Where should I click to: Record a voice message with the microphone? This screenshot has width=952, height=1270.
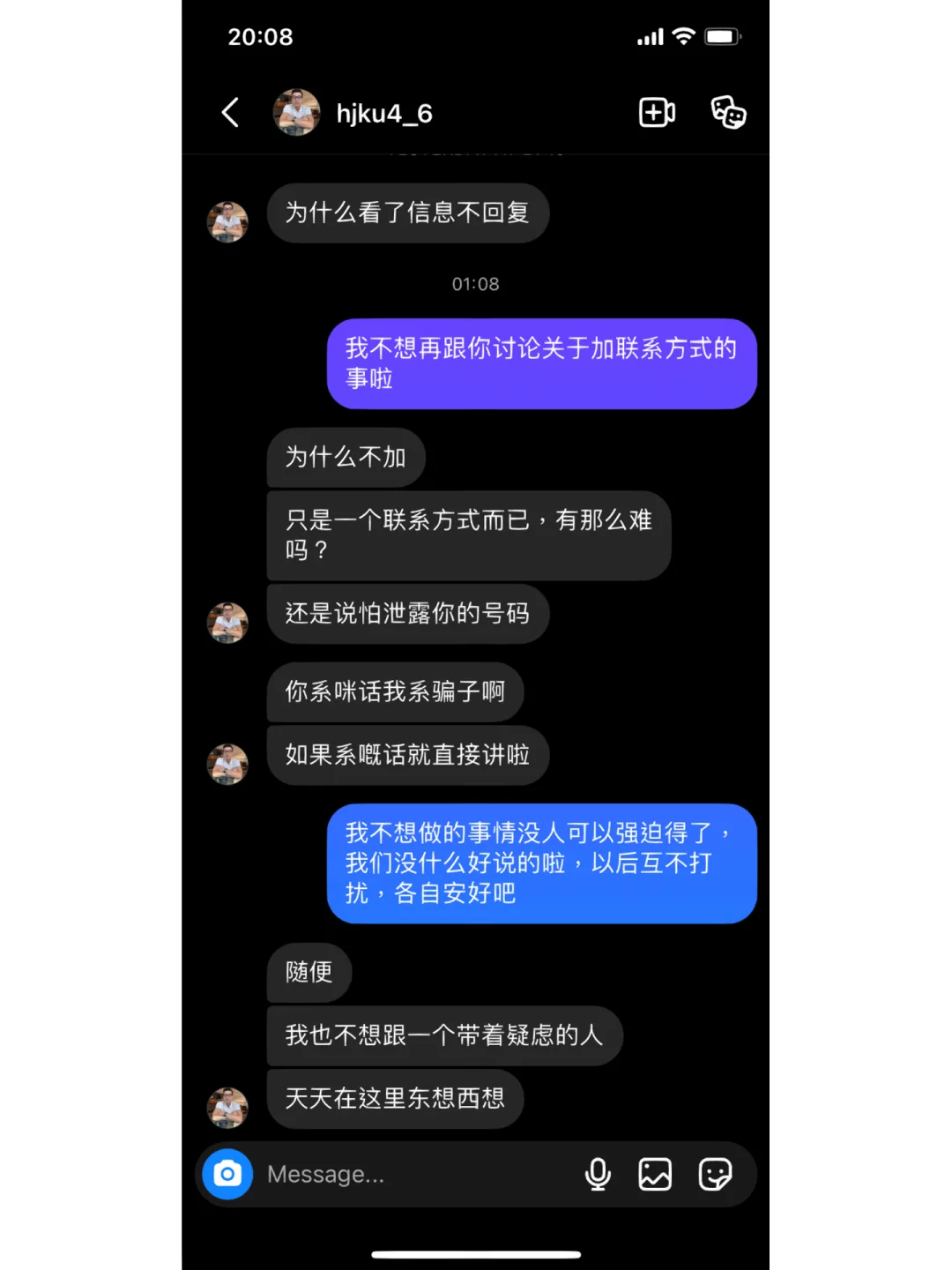[x=598, y=1174]
